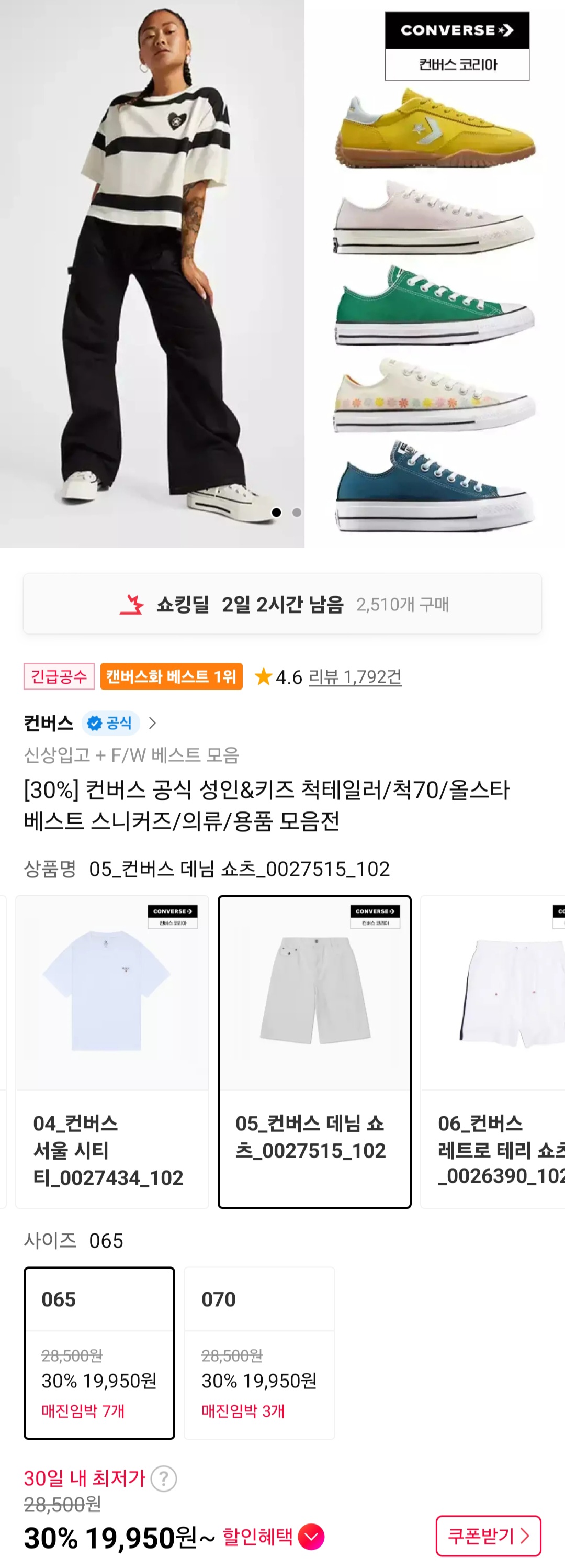The width and height of the screenshot is (565, 1568).
Task: Select size 065
Action: (x=99, y=1352)
